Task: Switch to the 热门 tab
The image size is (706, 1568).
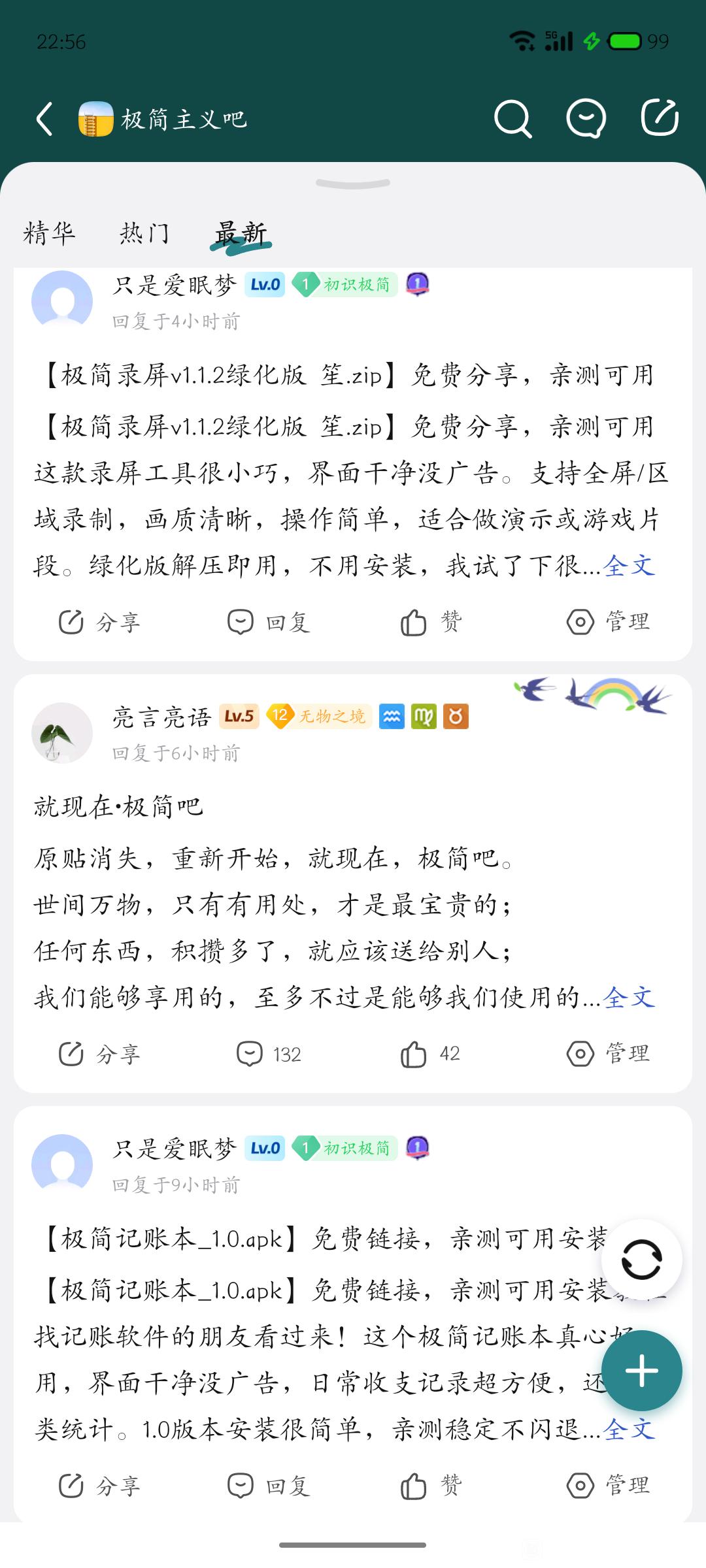Action: 145,233
